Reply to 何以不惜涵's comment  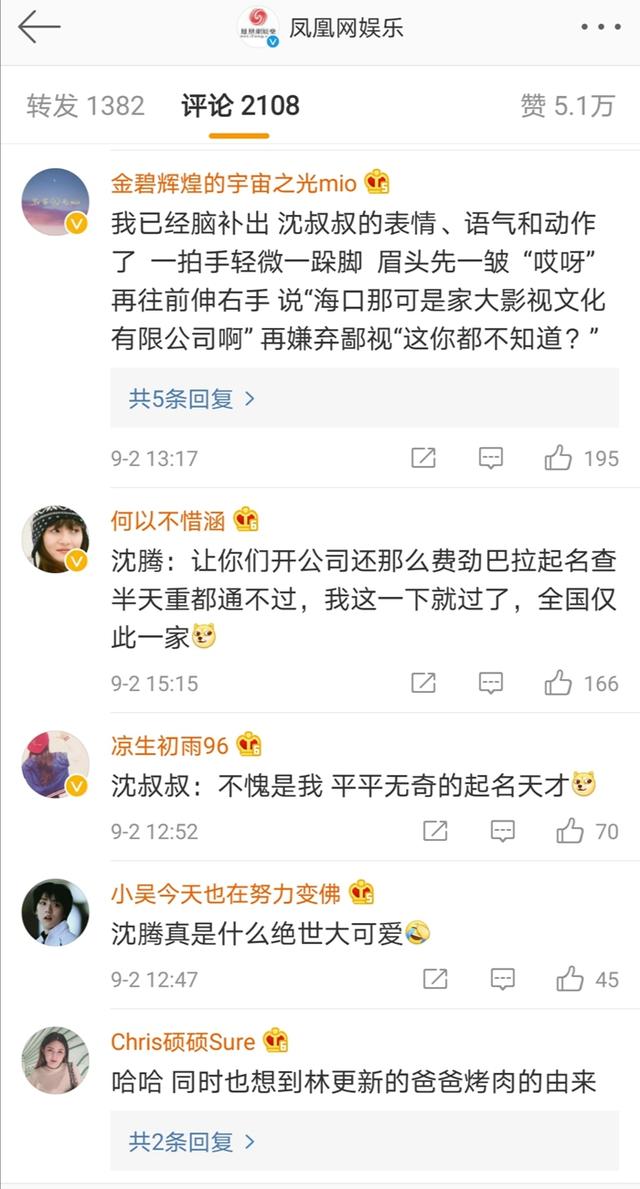pyautogui.click(x=490, y=683)
